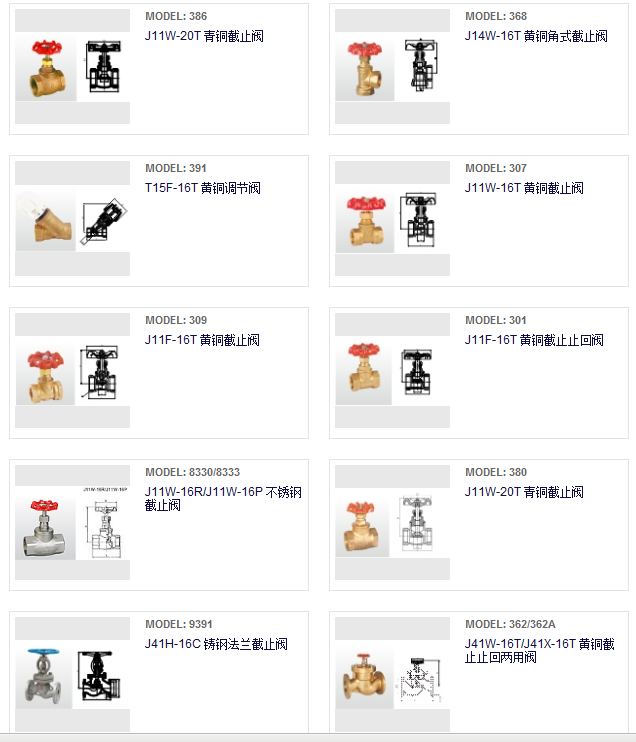View model 301 J11F-16T check valve
This screenshot has width=636, height=742.
534,341
